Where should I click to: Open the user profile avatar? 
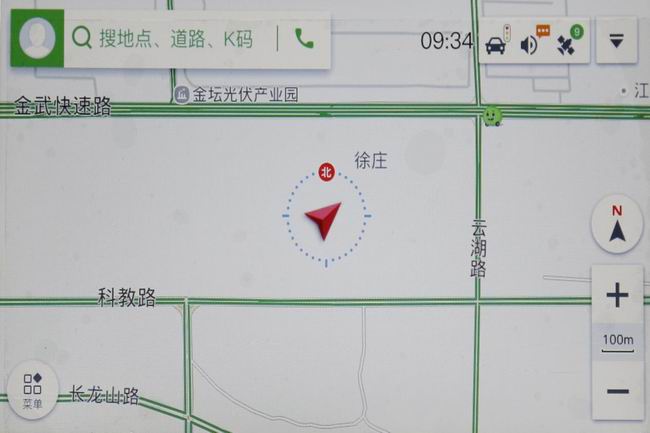37,40
